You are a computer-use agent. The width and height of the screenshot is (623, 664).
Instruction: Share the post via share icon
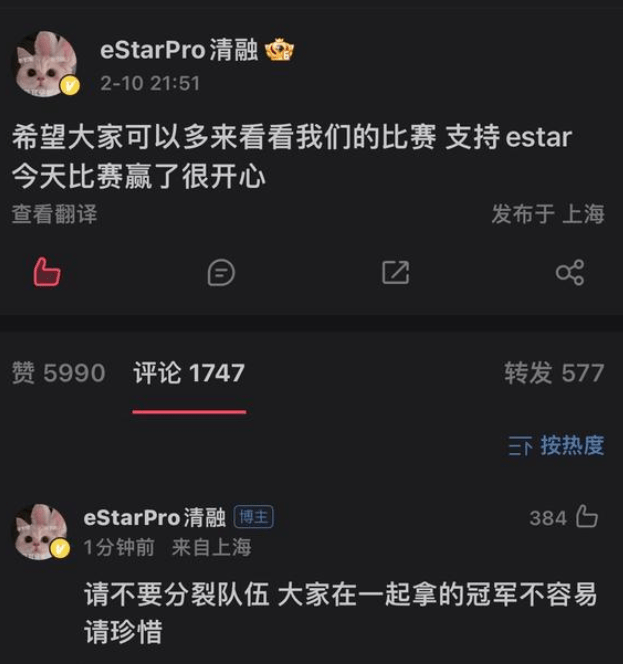[569, 272]
